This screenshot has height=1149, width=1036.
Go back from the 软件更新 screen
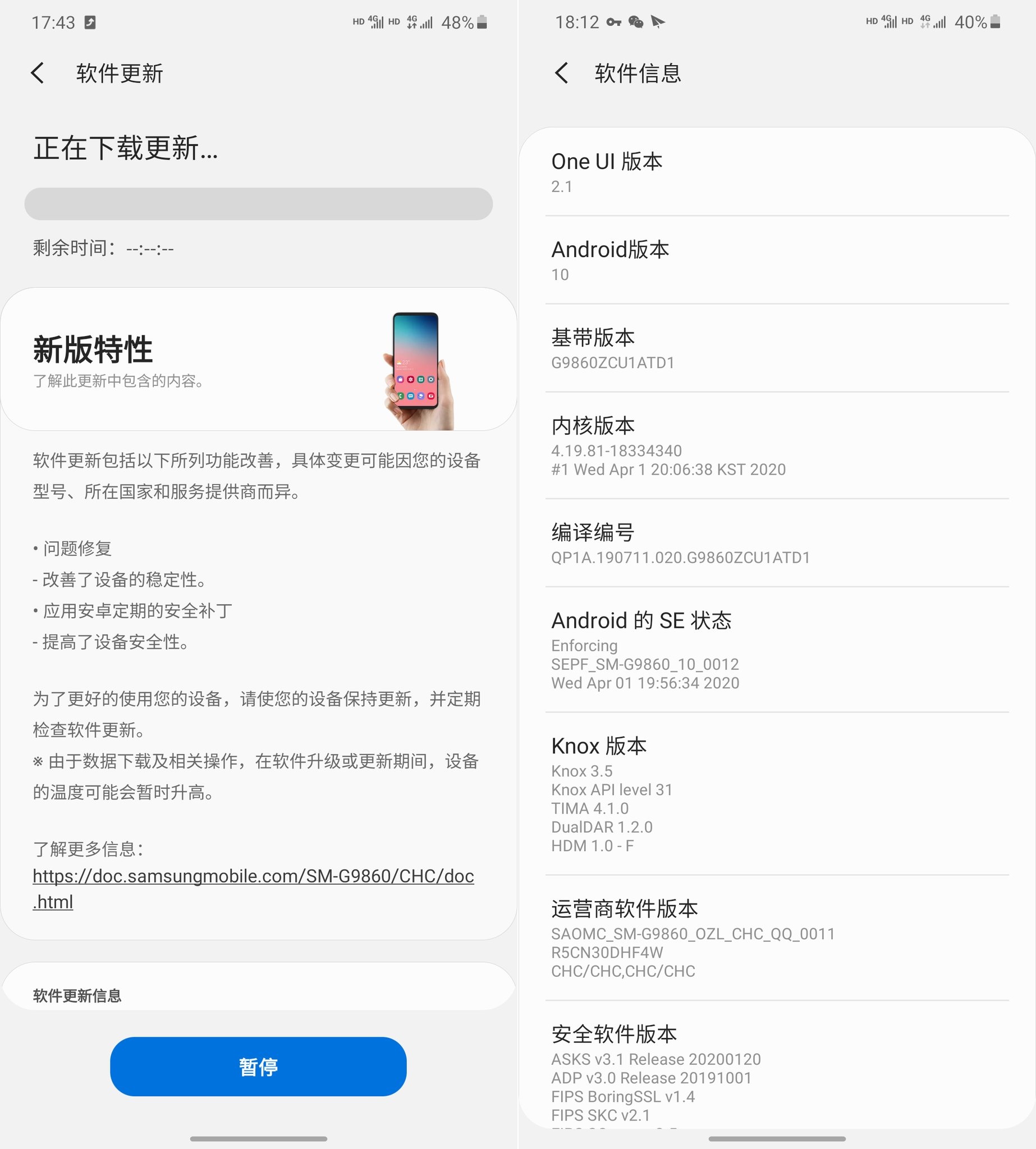coord(38,73)
